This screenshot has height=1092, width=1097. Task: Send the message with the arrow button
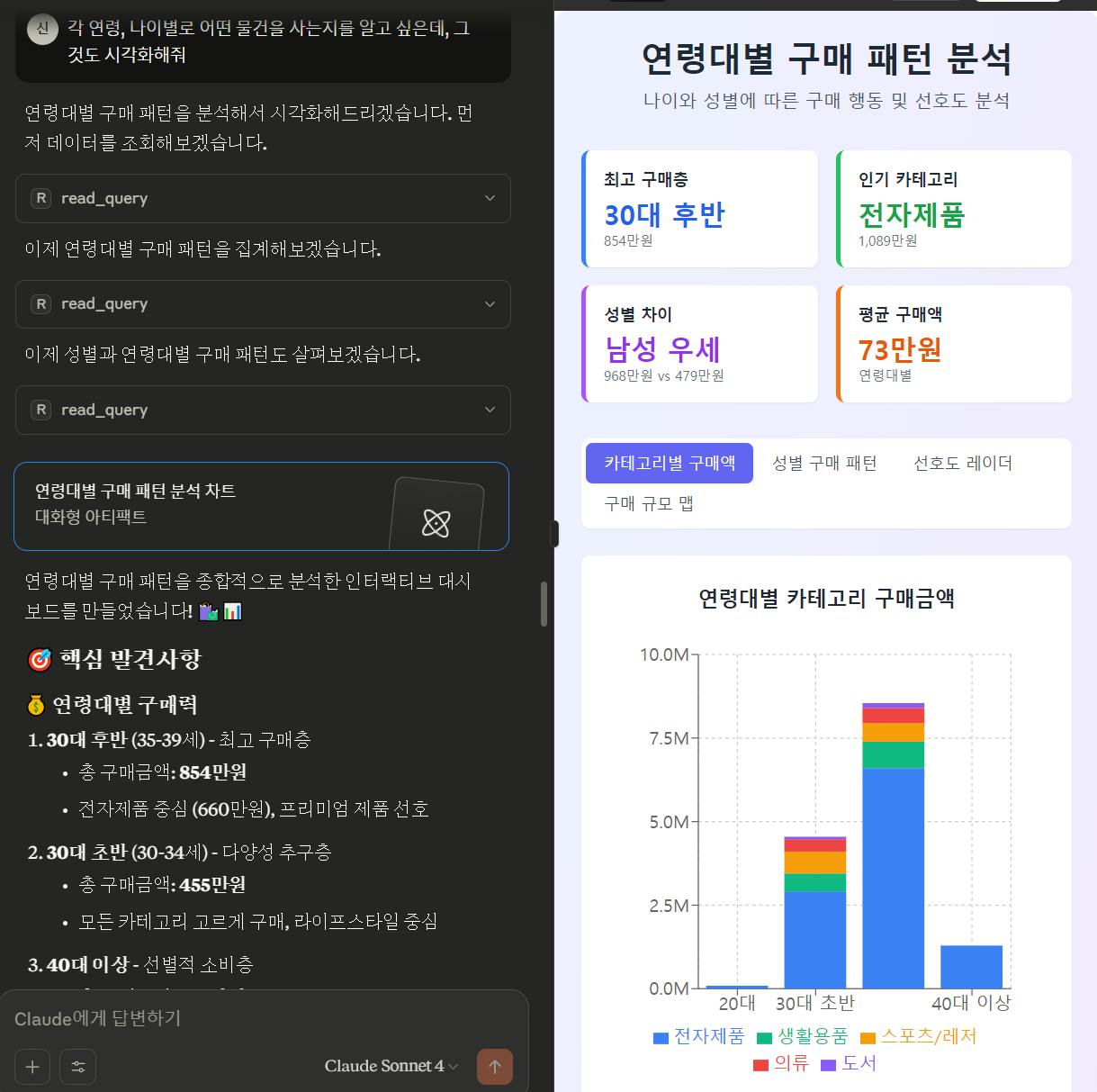tap(494, 1067)
